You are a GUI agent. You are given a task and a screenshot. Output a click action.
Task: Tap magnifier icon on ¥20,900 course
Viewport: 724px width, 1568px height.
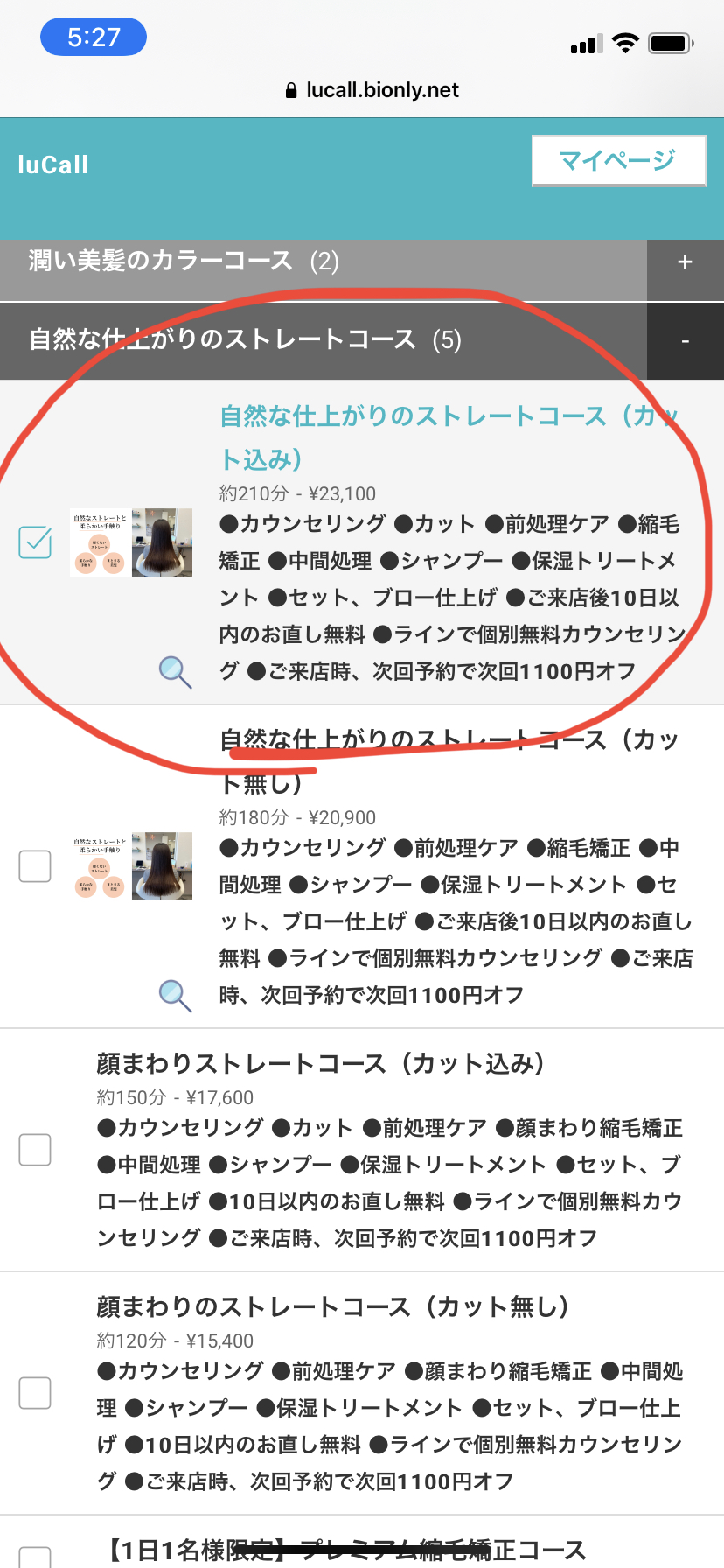pos(175,996)
